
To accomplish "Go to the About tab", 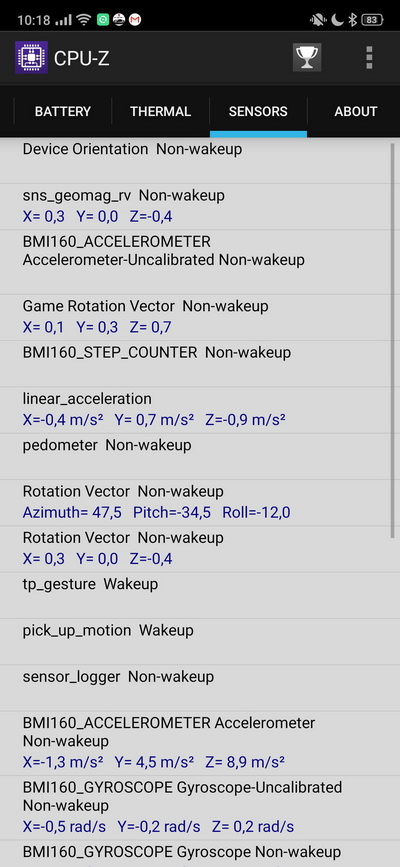I will tap(355, 111).
